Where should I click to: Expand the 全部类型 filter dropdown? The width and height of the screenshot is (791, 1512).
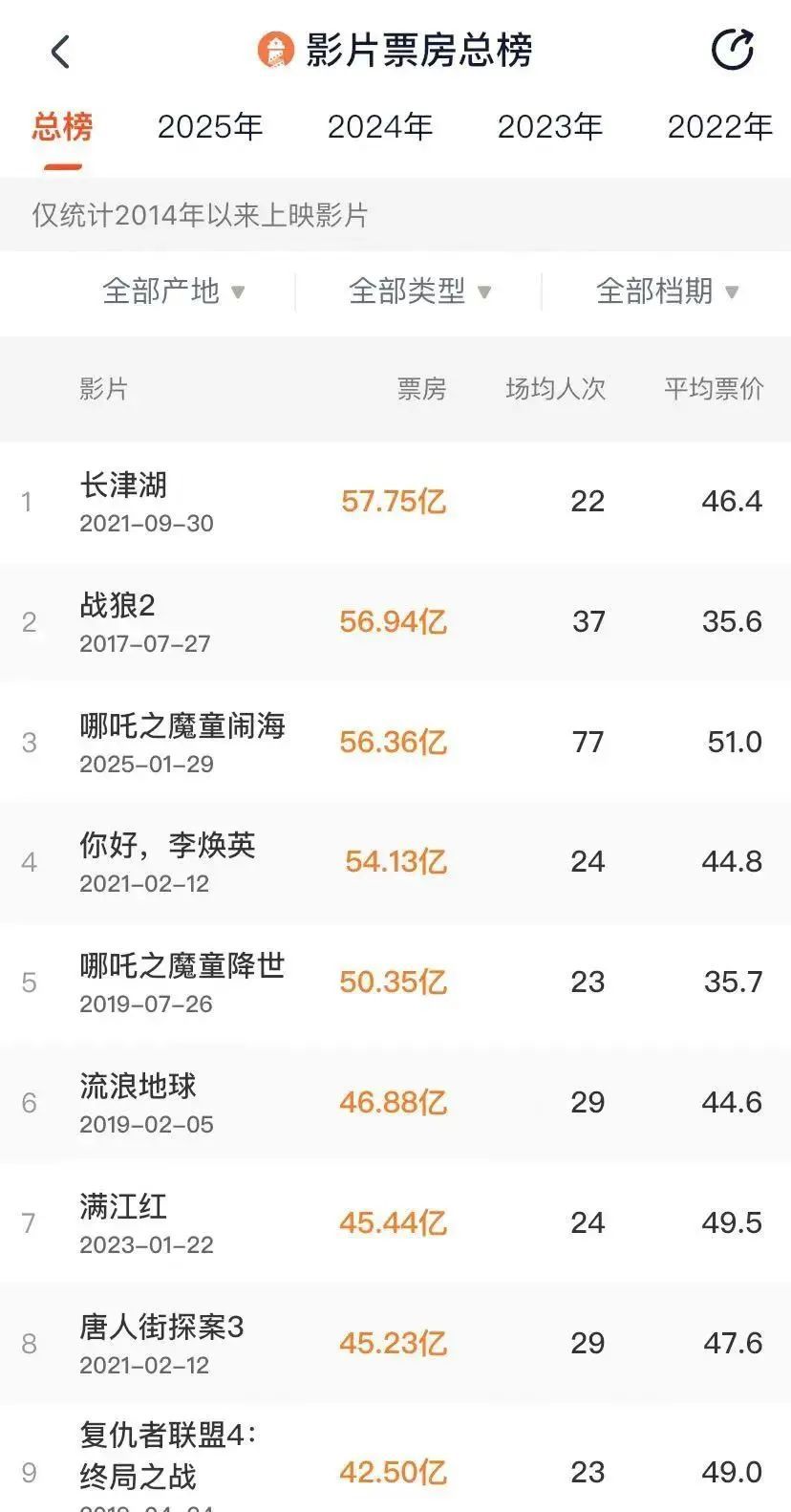click(x=419, y=292)
